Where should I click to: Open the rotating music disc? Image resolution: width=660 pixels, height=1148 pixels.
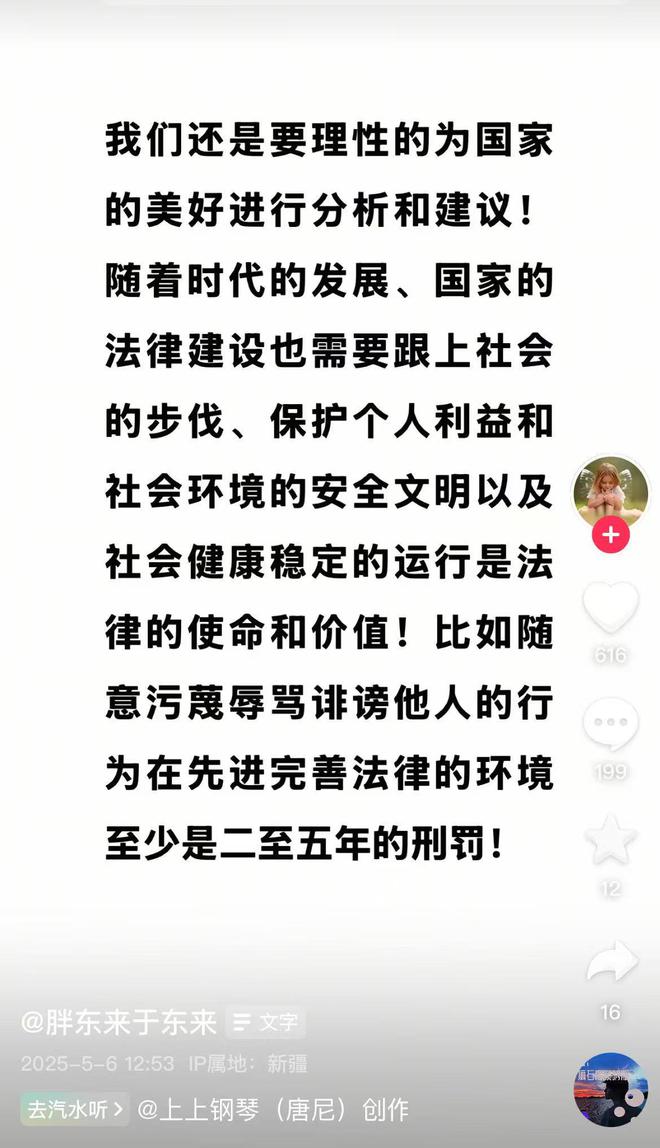tap(610, 1089)
